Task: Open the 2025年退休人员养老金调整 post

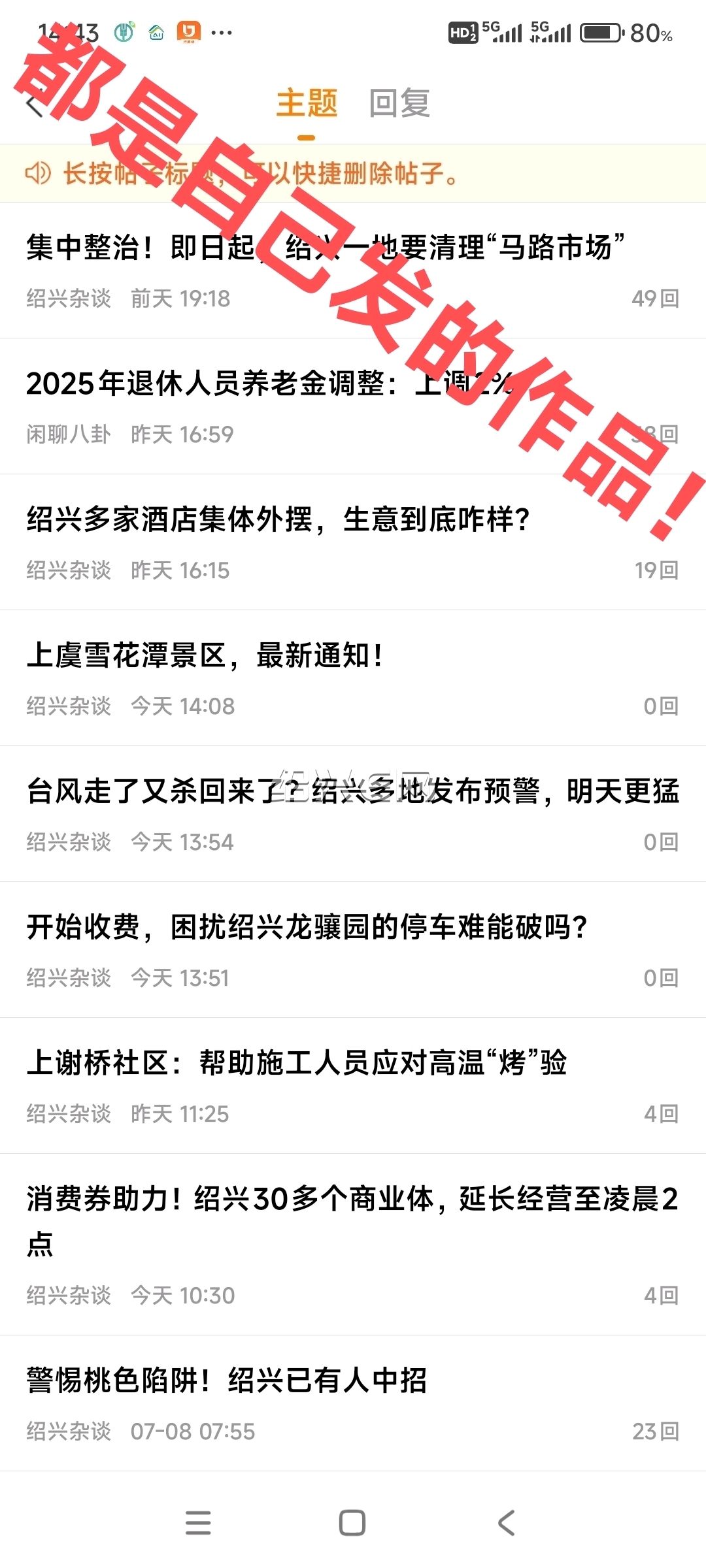Action: 353,406
